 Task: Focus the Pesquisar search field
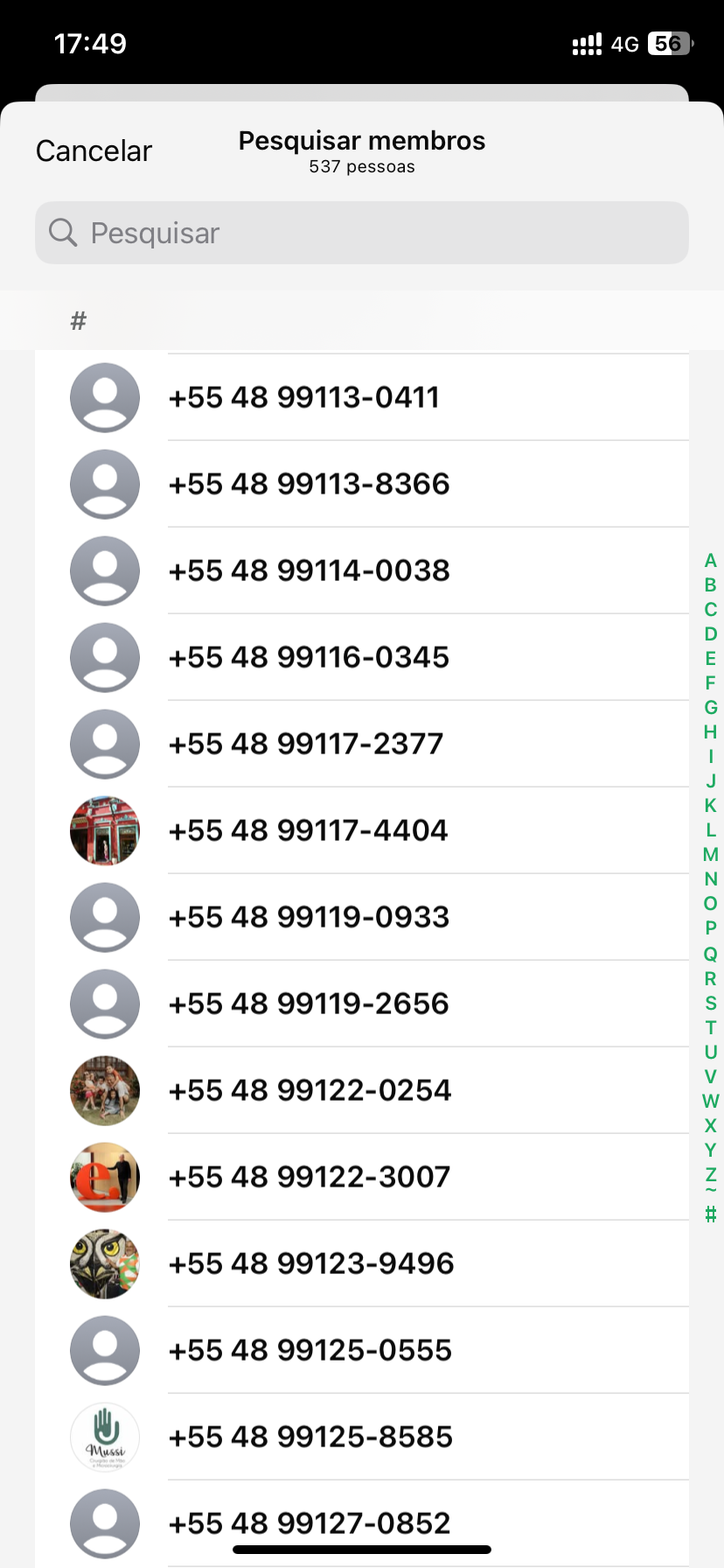point(362,233)
